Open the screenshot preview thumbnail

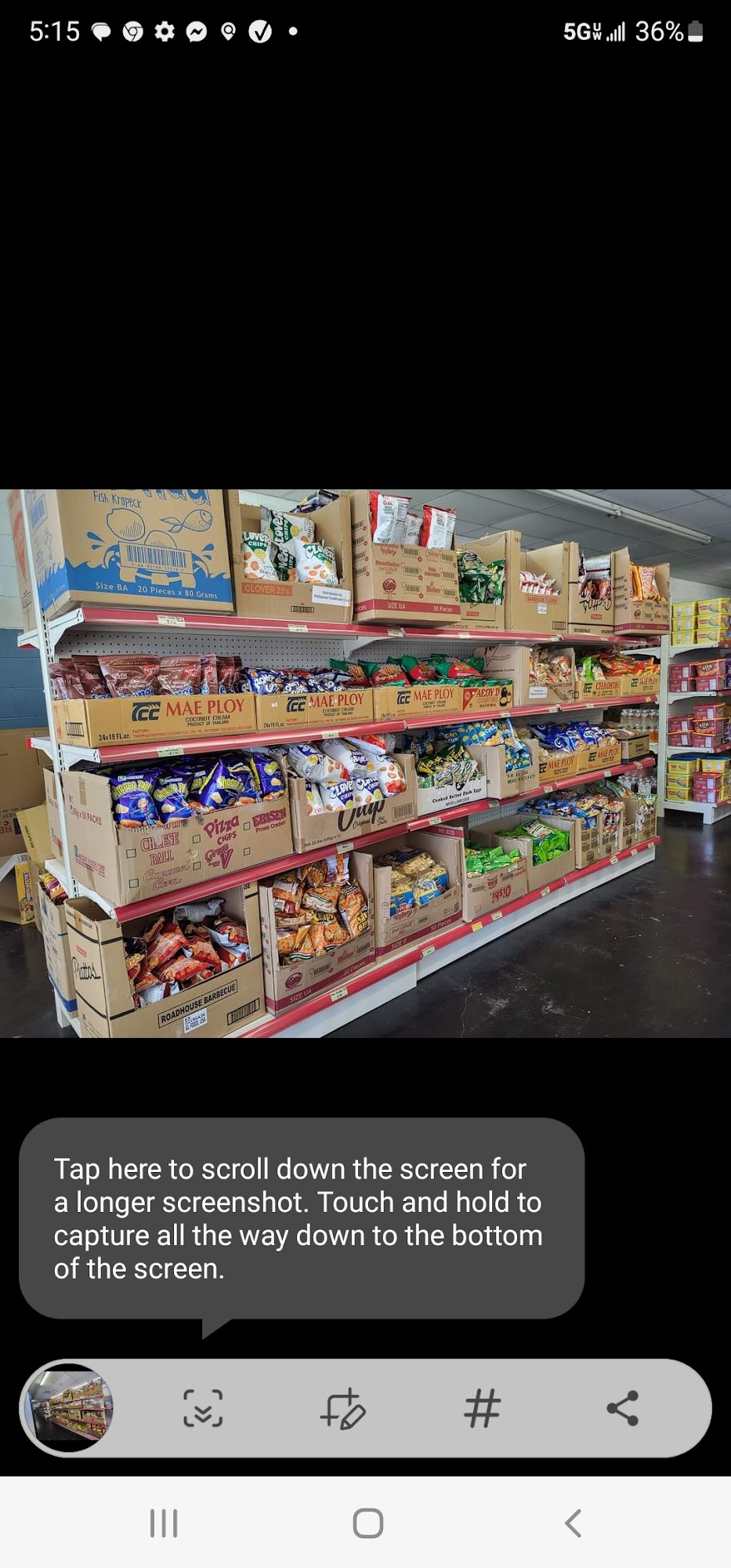click(x=69, y=1408)
